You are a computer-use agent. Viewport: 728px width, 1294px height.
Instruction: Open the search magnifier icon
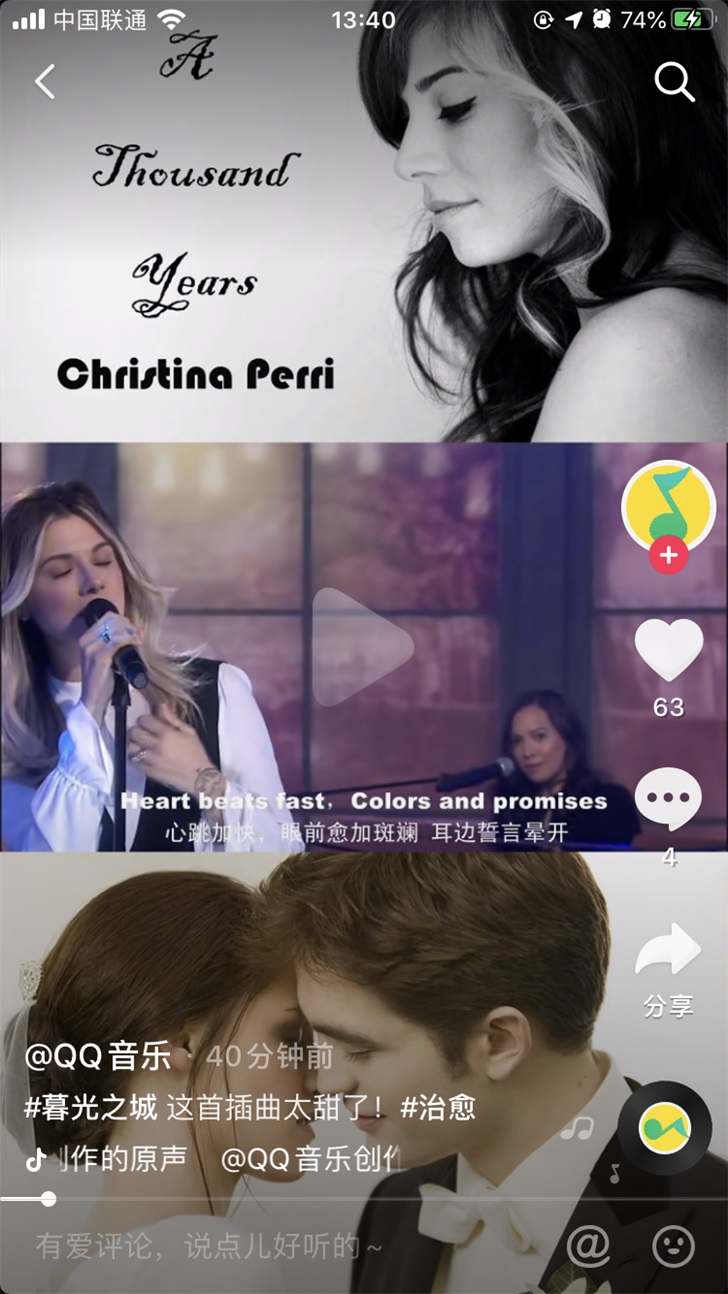[x=674, y=82]
